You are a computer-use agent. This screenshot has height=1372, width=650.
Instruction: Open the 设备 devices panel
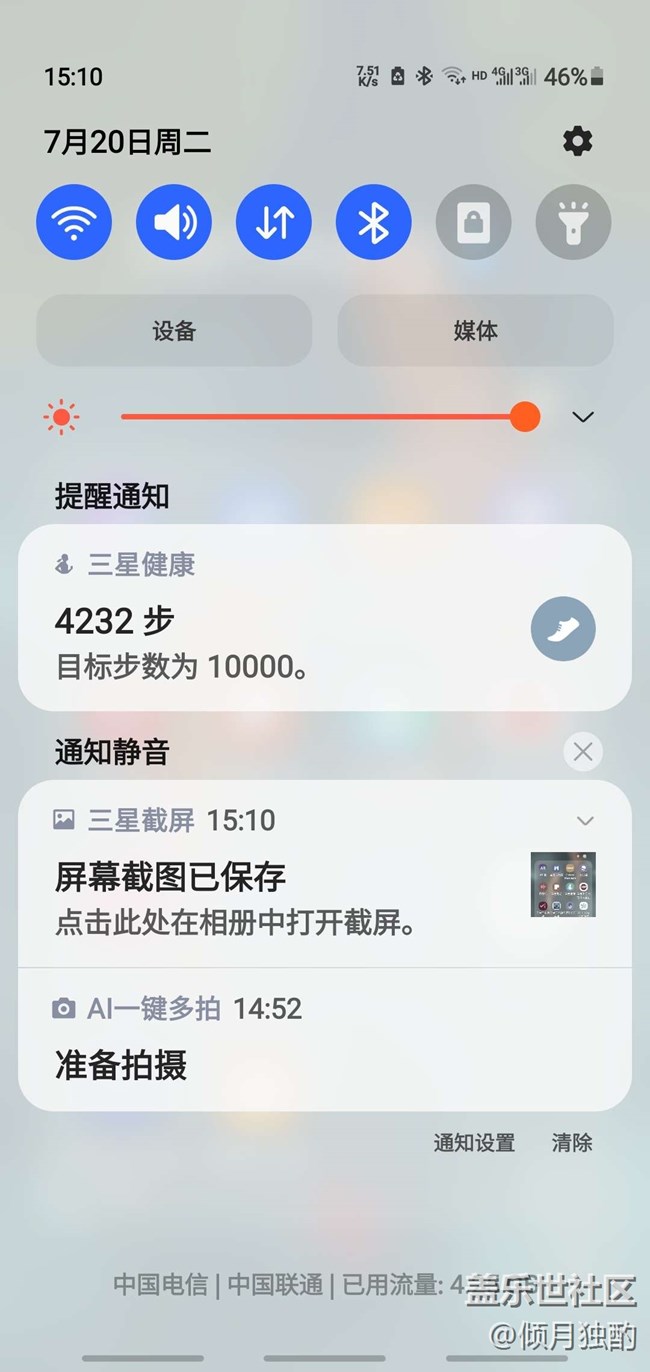click(174, 331)
